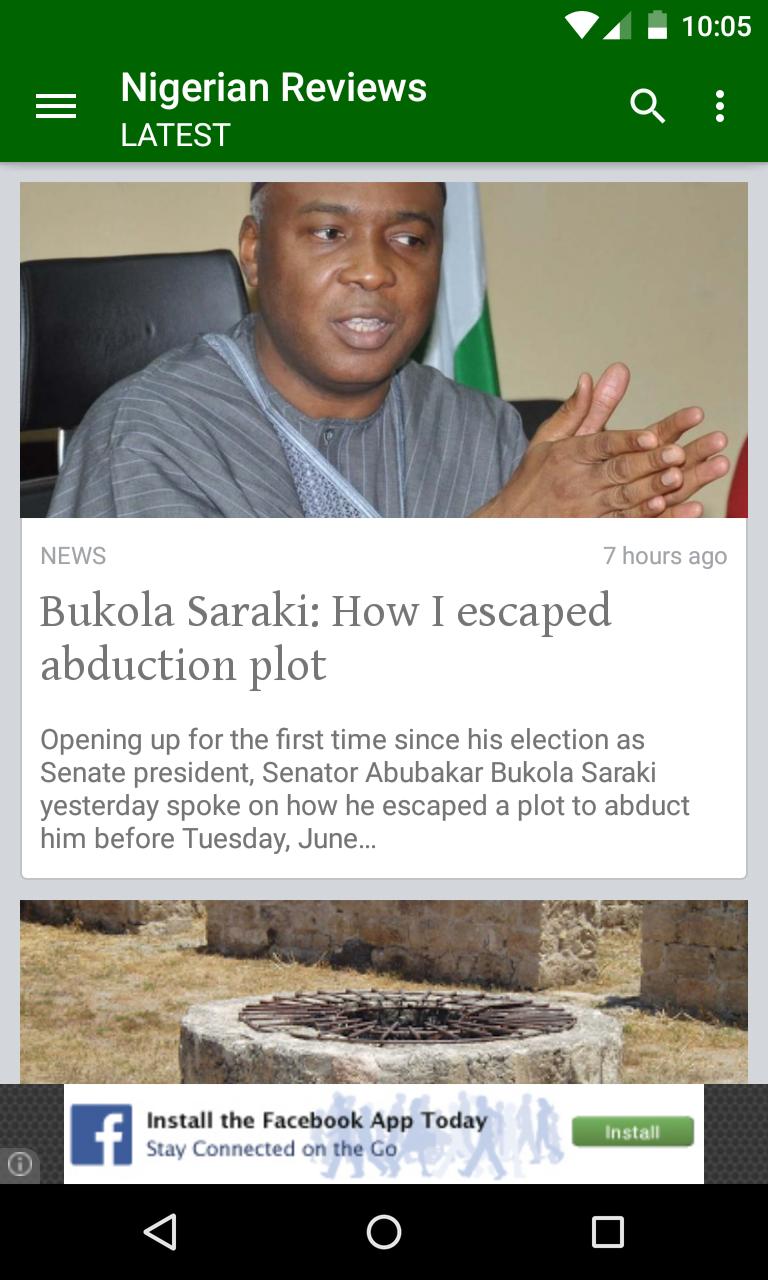Open the navigation drawer menu
The image size is (768, 1280).
56,107
